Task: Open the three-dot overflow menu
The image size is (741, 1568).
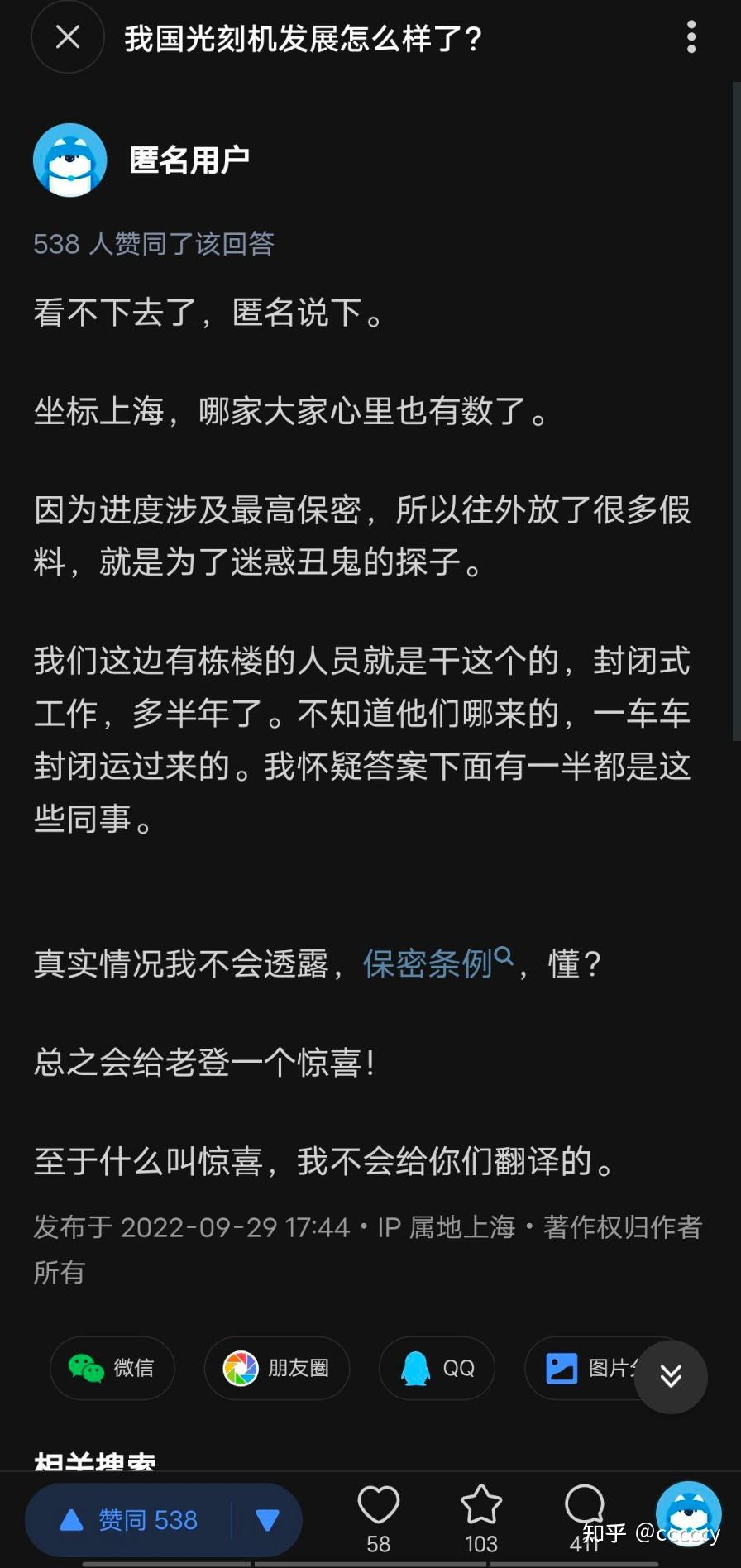Action: click(x=691, y=37)
